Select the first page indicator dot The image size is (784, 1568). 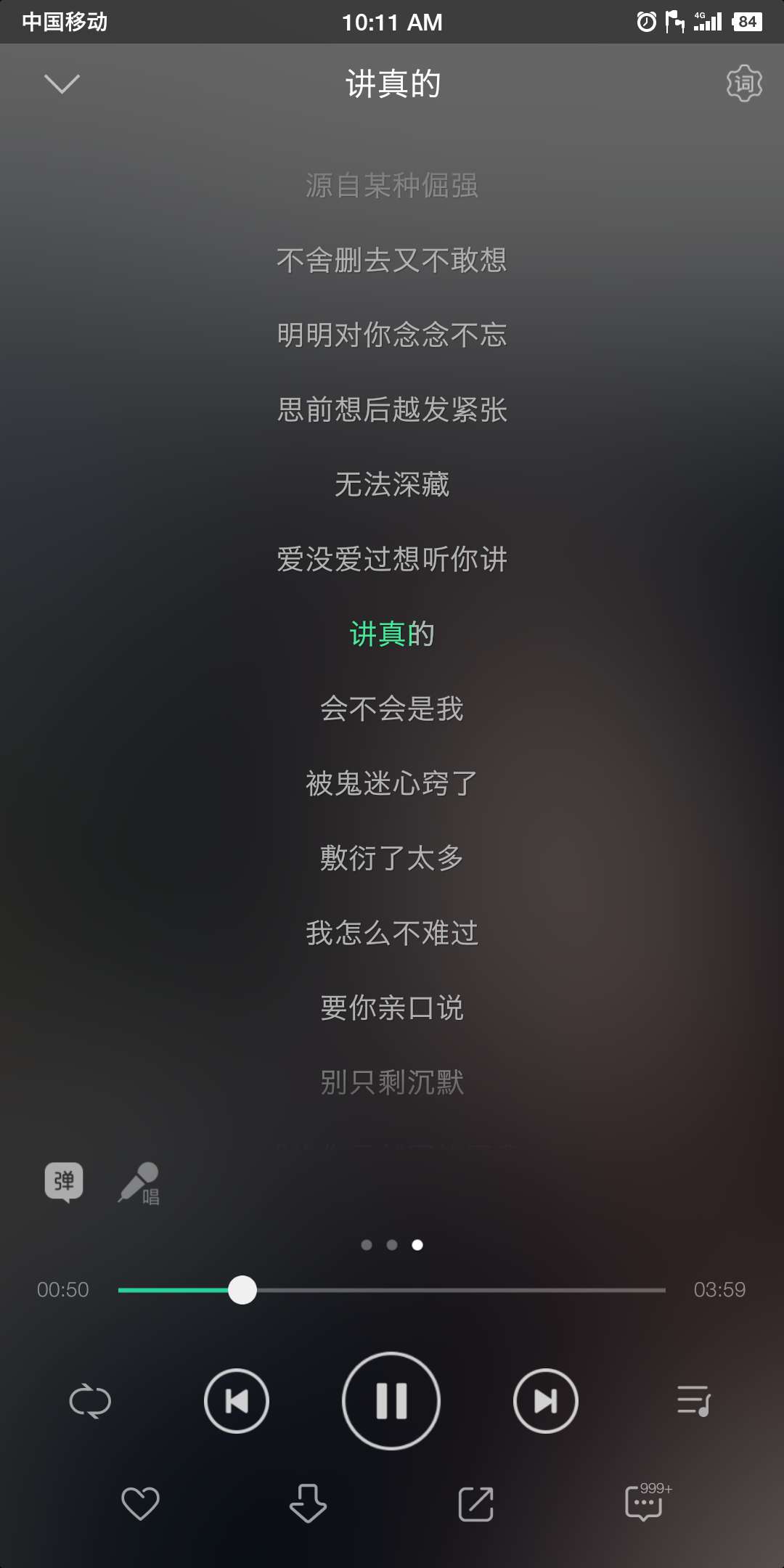click(x=365, y=1244)
